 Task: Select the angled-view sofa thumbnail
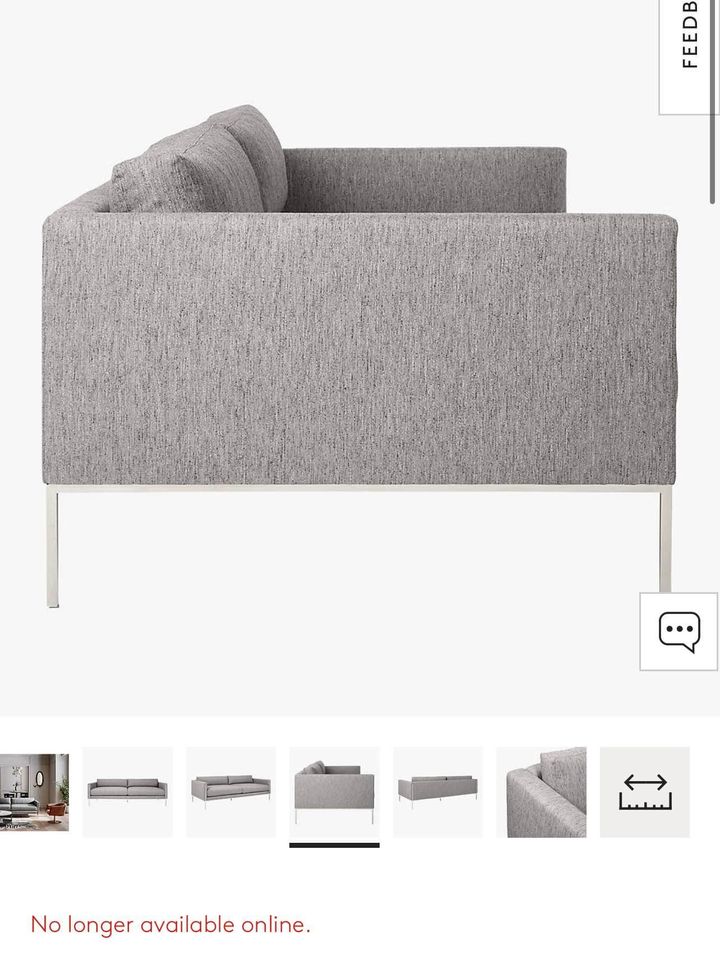(231, 792)
